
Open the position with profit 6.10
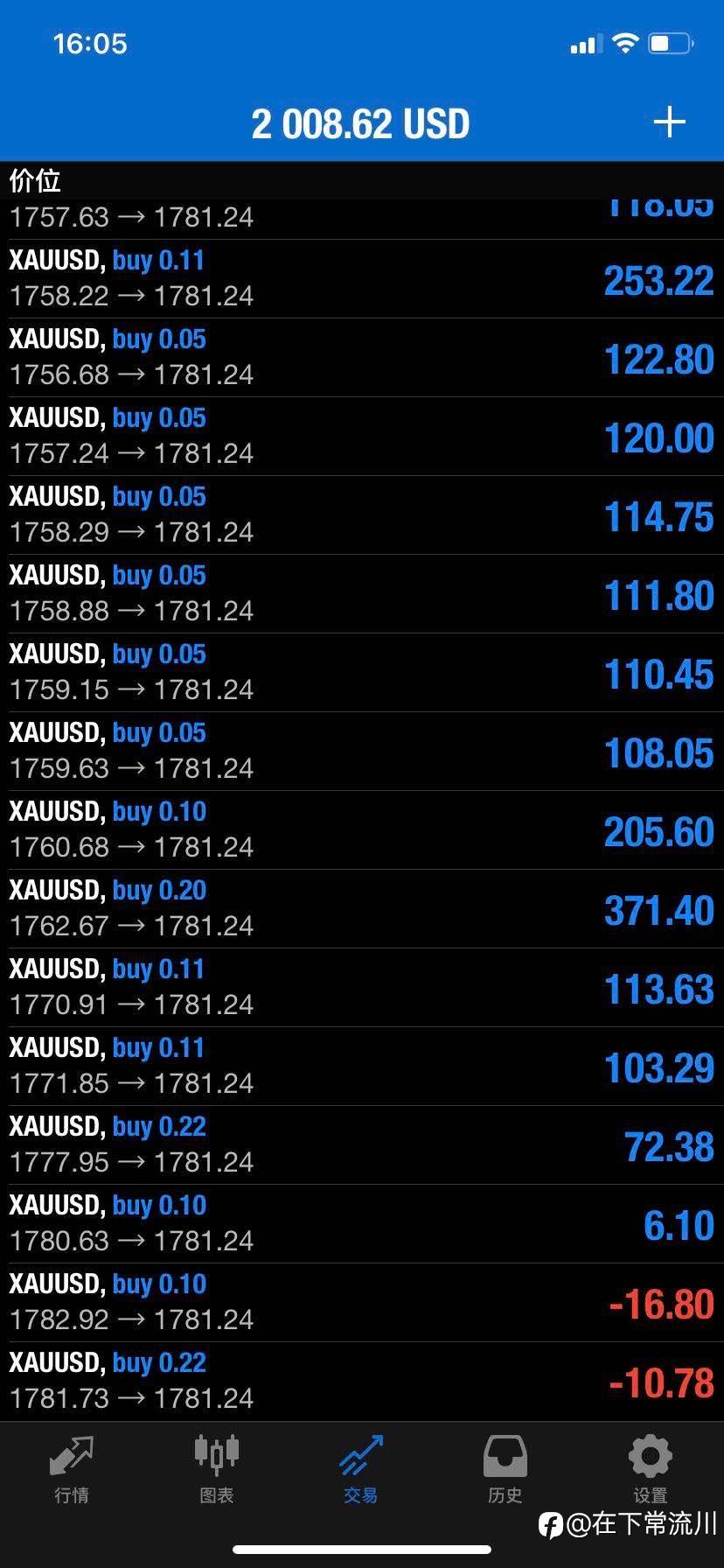pos(362,1224)
